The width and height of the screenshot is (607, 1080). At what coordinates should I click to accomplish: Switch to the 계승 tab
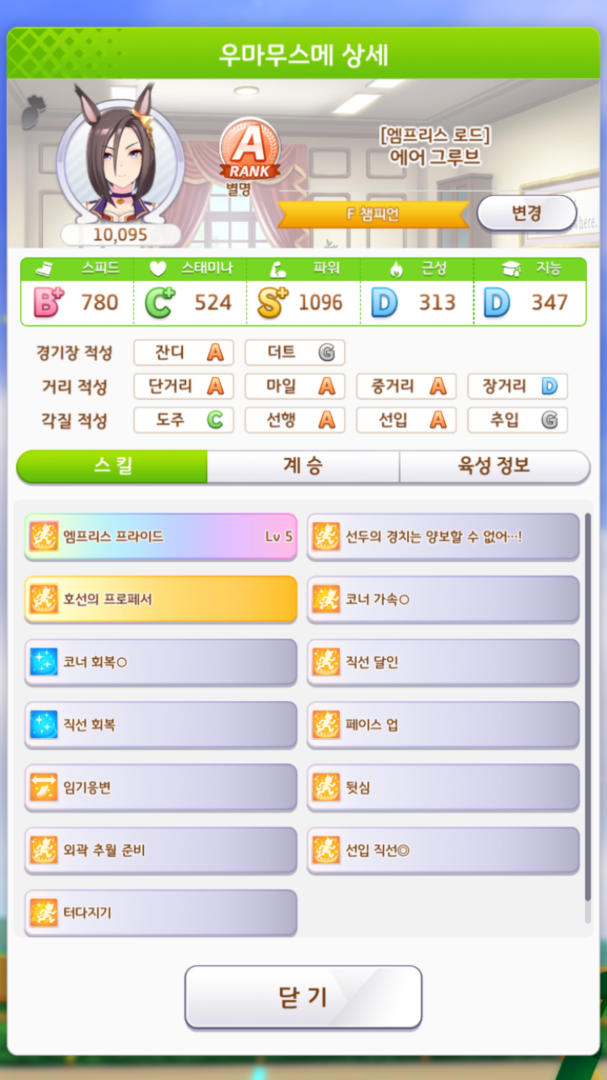click(x=303, y=467)
